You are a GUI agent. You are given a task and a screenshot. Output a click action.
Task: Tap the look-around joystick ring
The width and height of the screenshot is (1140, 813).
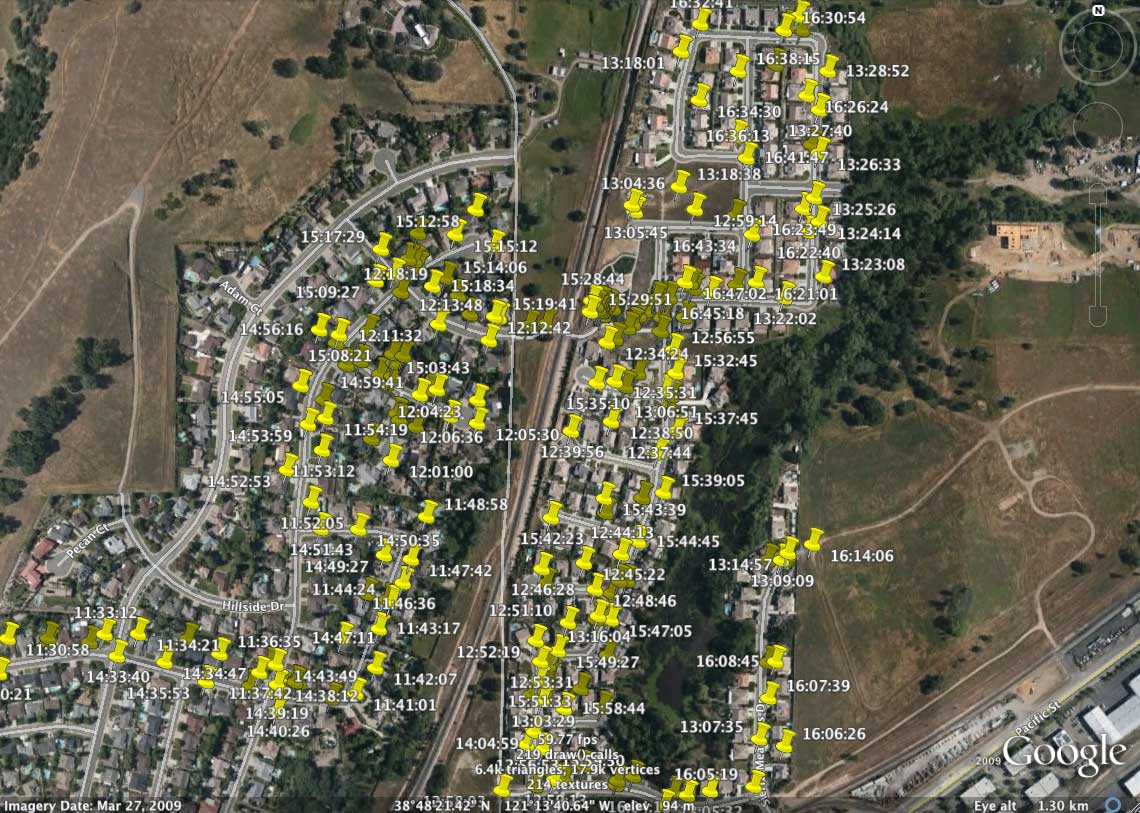(x=1098, y=44)
